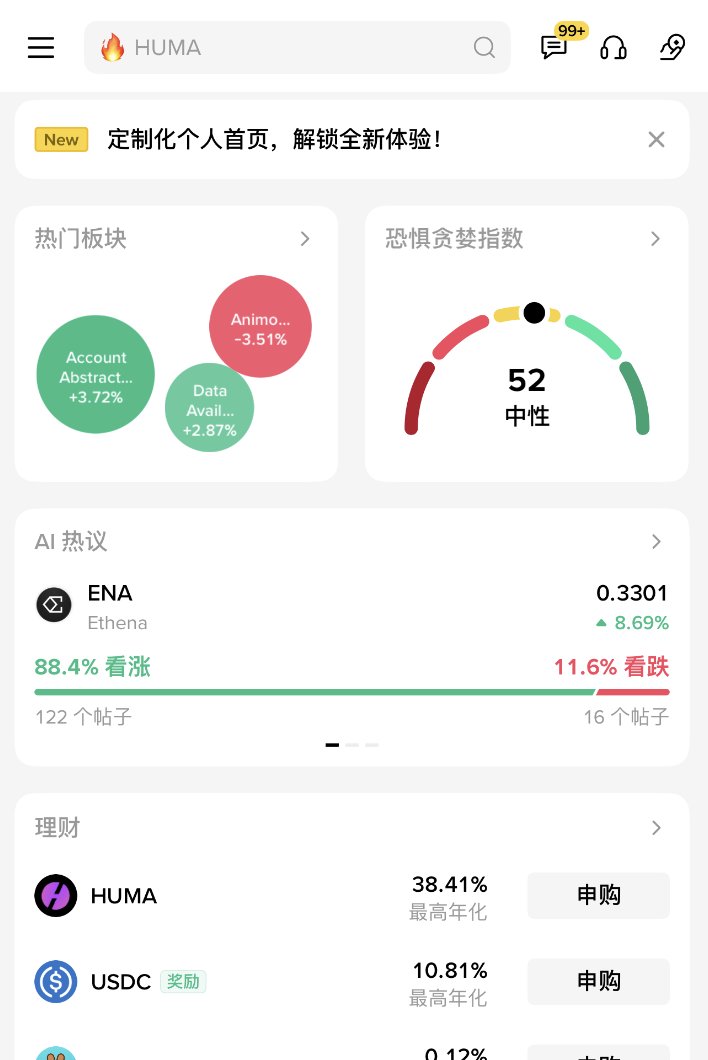Open the hamburger menu

pyautogui.click(x=41, y=47)
